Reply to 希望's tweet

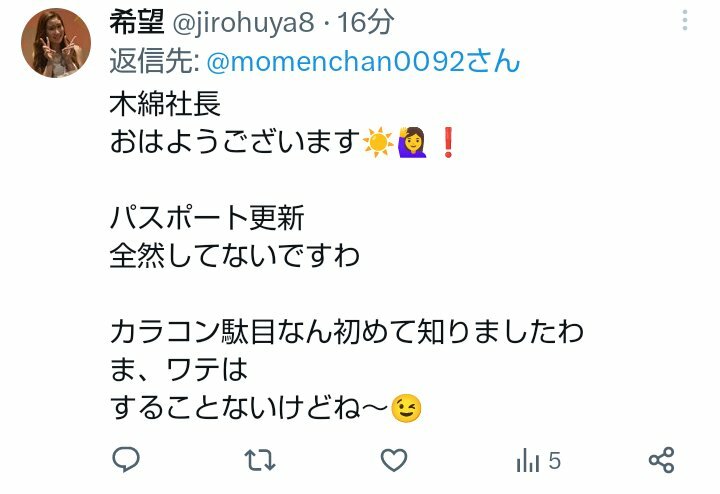(x=125, y=460)
